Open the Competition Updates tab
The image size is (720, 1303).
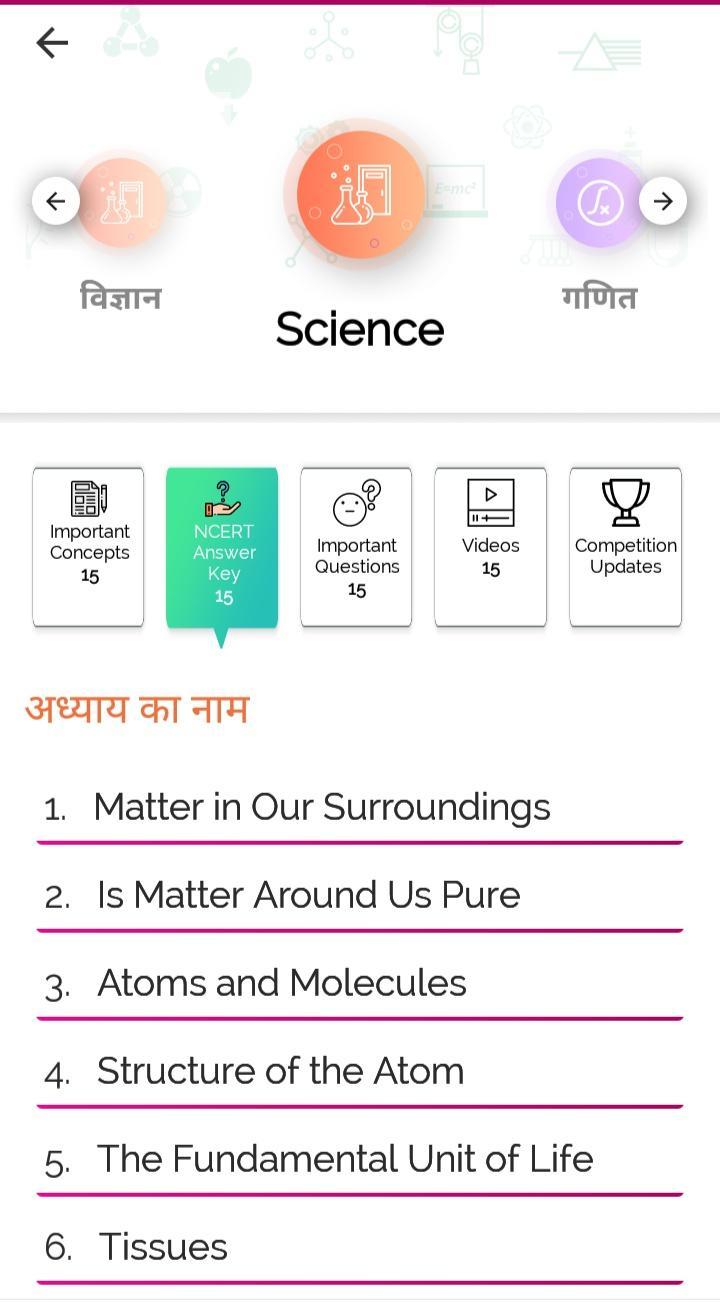[625, 547]
